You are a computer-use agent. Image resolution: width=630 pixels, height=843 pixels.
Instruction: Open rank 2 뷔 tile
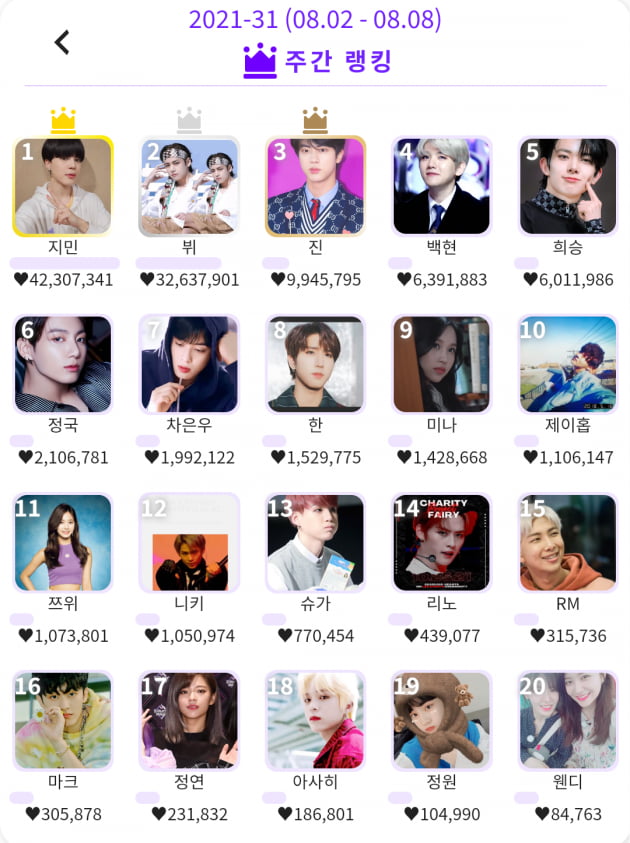point(189,186)
